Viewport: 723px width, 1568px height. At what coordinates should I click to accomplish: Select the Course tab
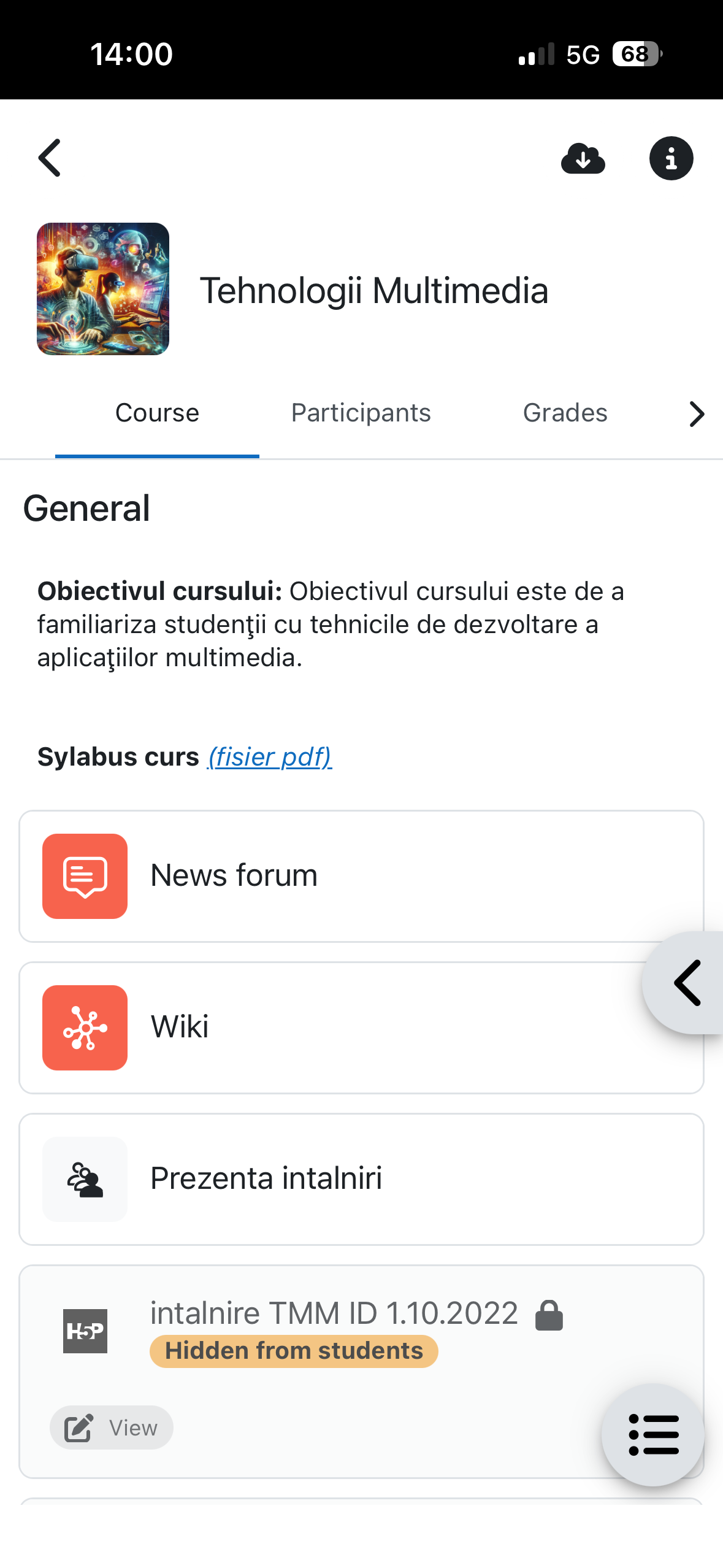(157, 413)
